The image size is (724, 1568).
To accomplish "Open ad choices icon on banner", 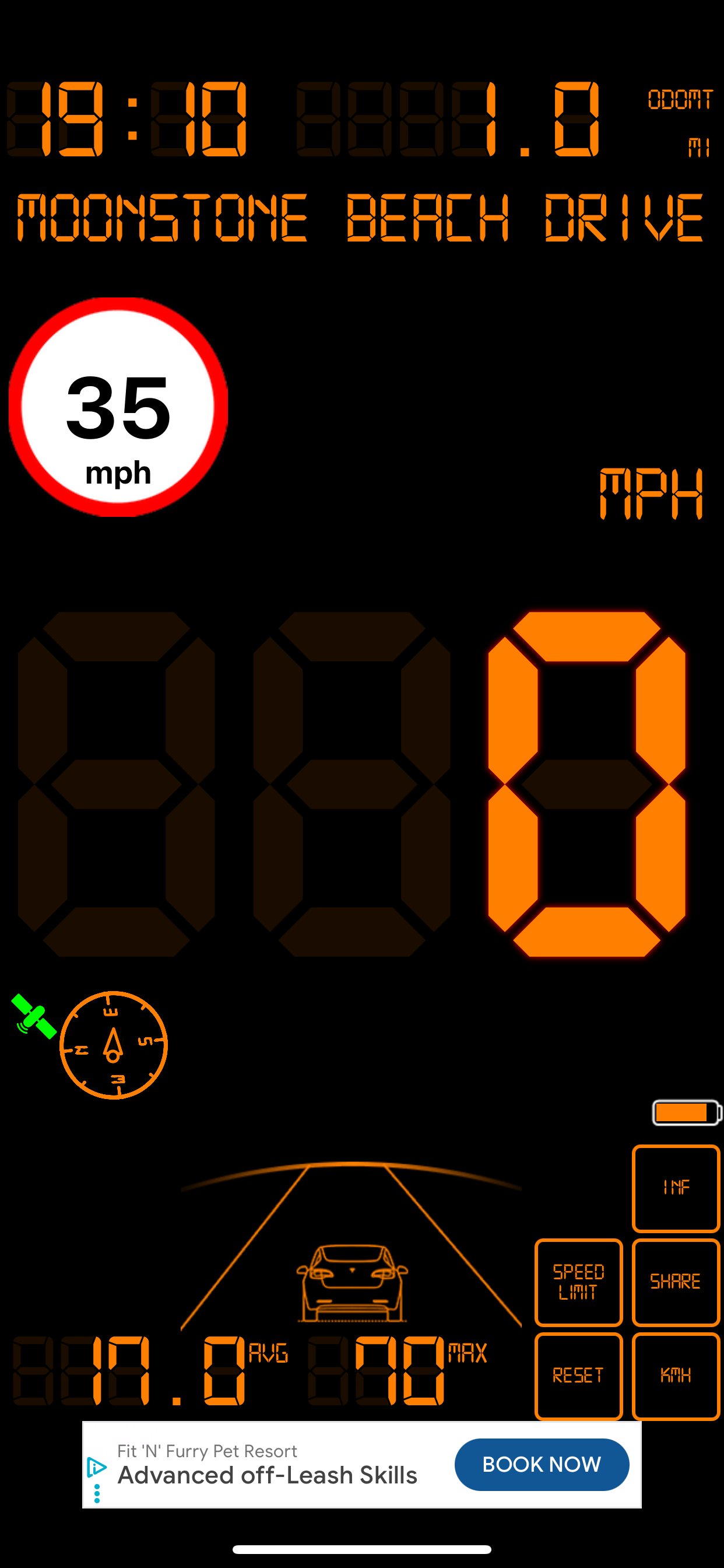I will (x=96, y=1468).
